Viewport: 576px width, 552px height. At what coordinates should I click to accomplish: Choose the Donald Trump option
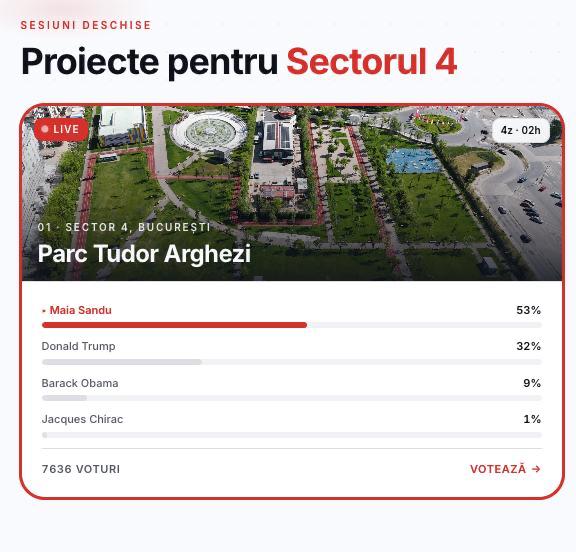[x=292, y=353]
